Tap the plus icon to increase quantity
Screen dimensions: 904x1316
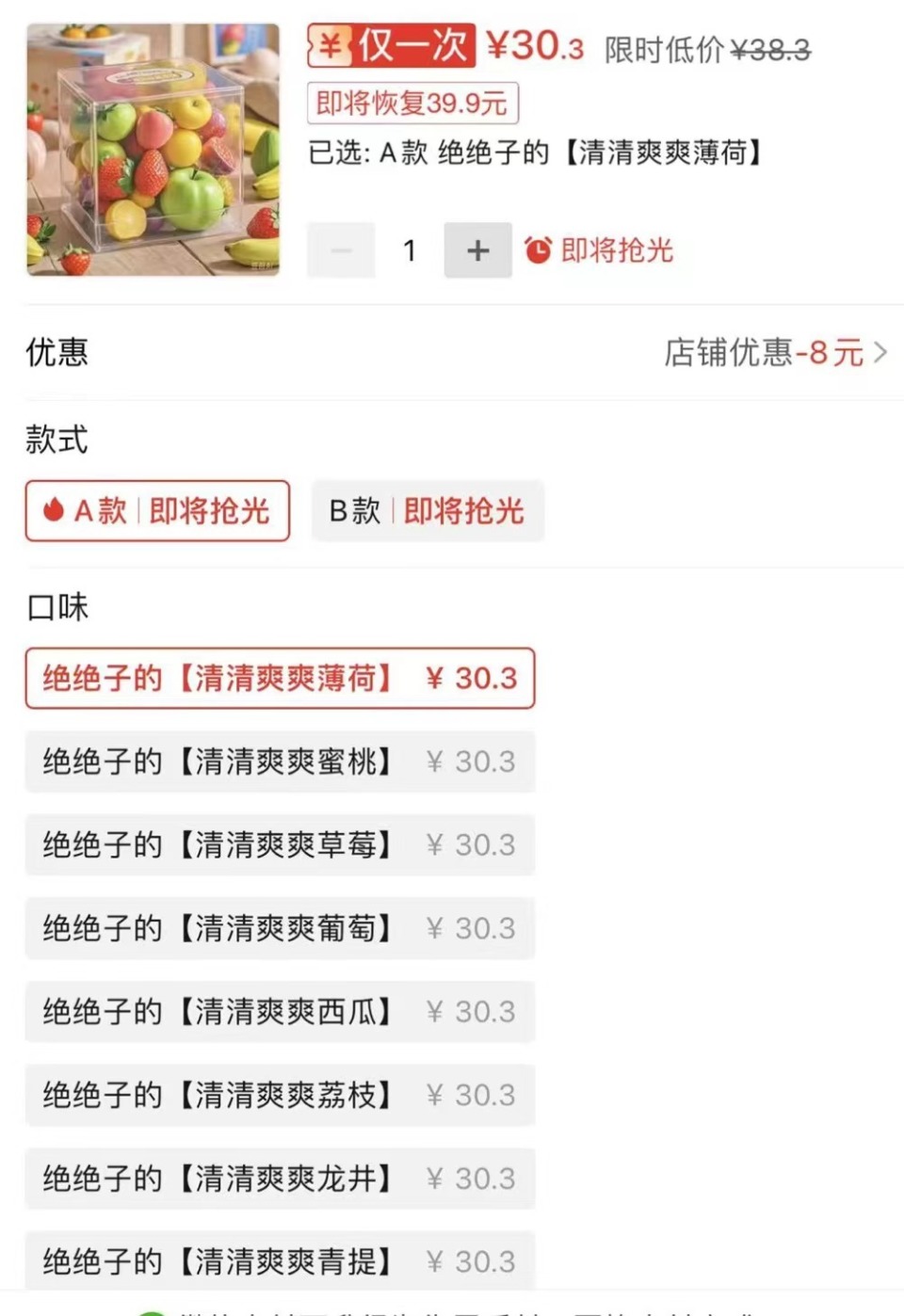pos(477,249)
